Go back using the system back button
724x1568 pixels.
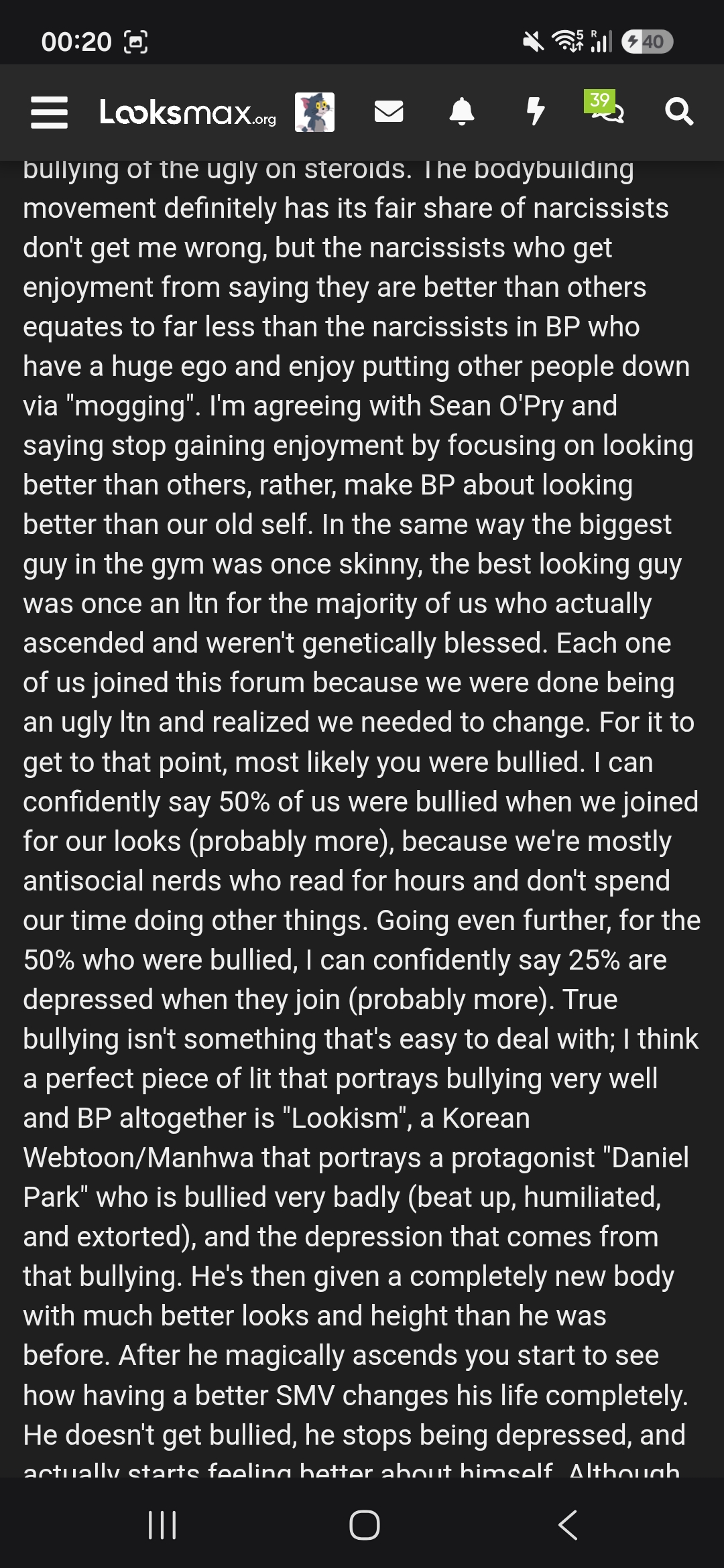568,1524
